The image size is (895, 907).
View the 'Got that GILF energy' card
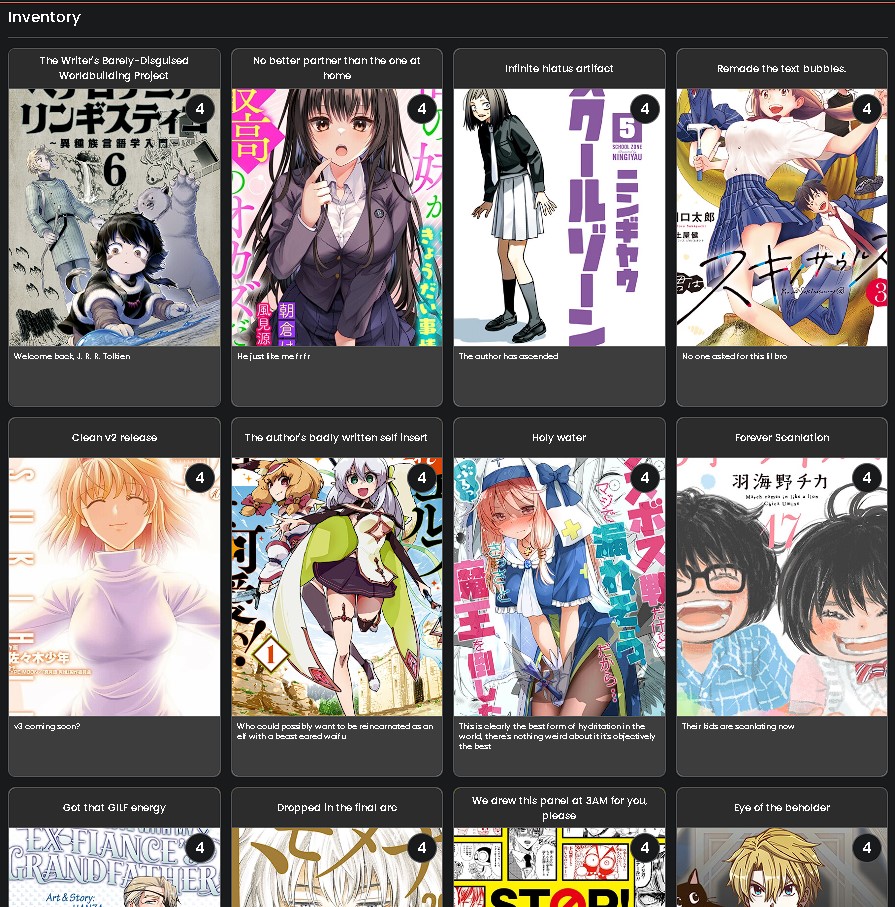(x=114, y=865)
